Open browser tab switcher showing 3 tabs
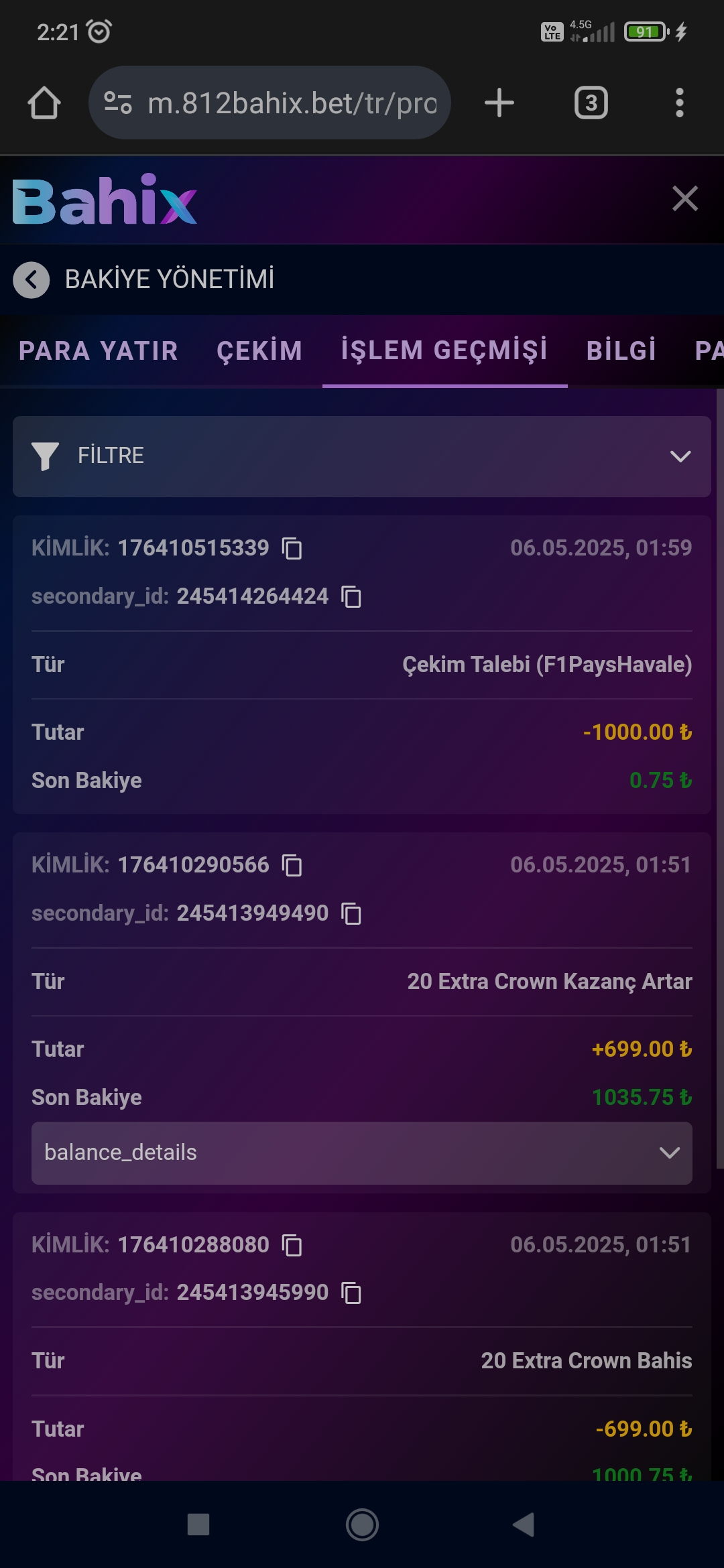 pyautogui.click(x=589, y=103)
